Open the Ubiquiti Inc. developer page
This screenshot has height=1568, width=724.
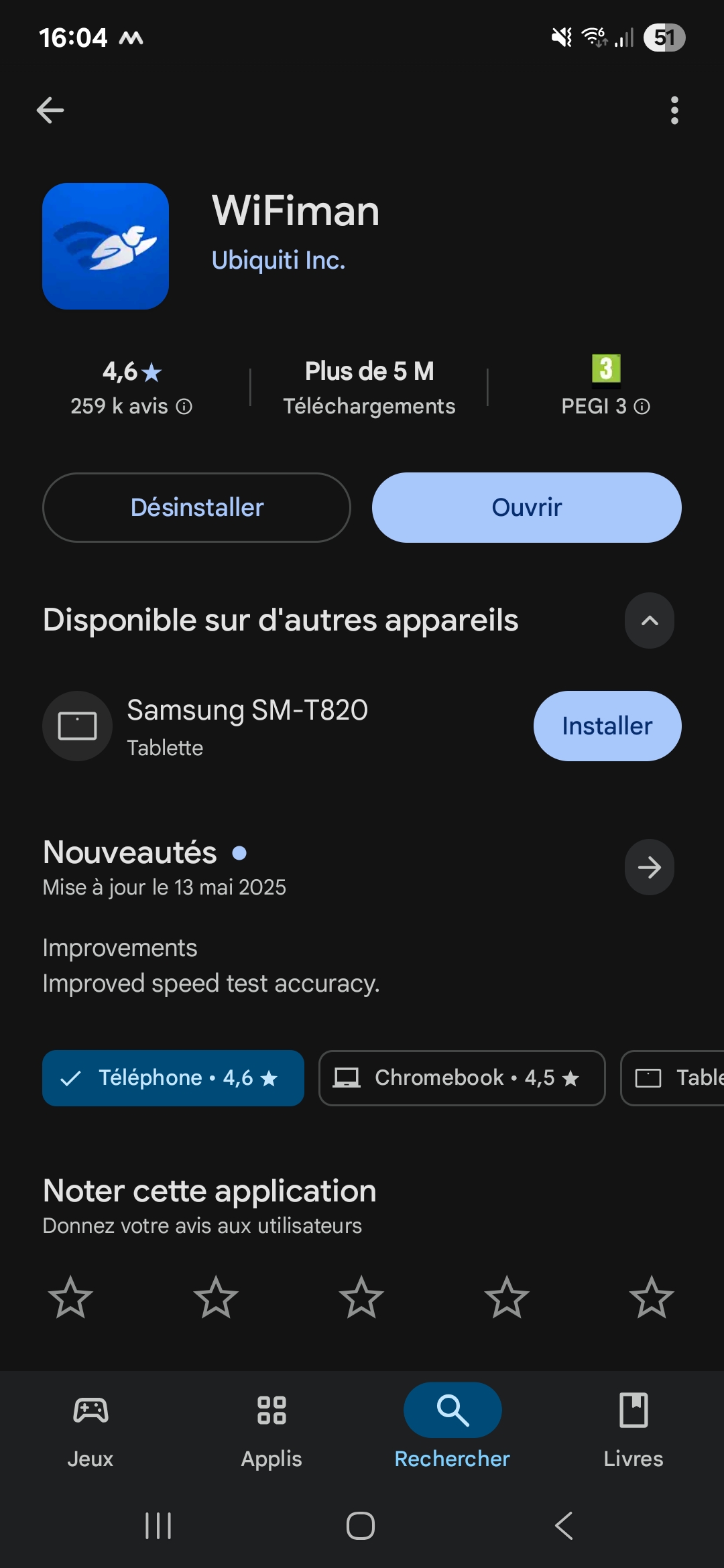[x=278, y=261]
